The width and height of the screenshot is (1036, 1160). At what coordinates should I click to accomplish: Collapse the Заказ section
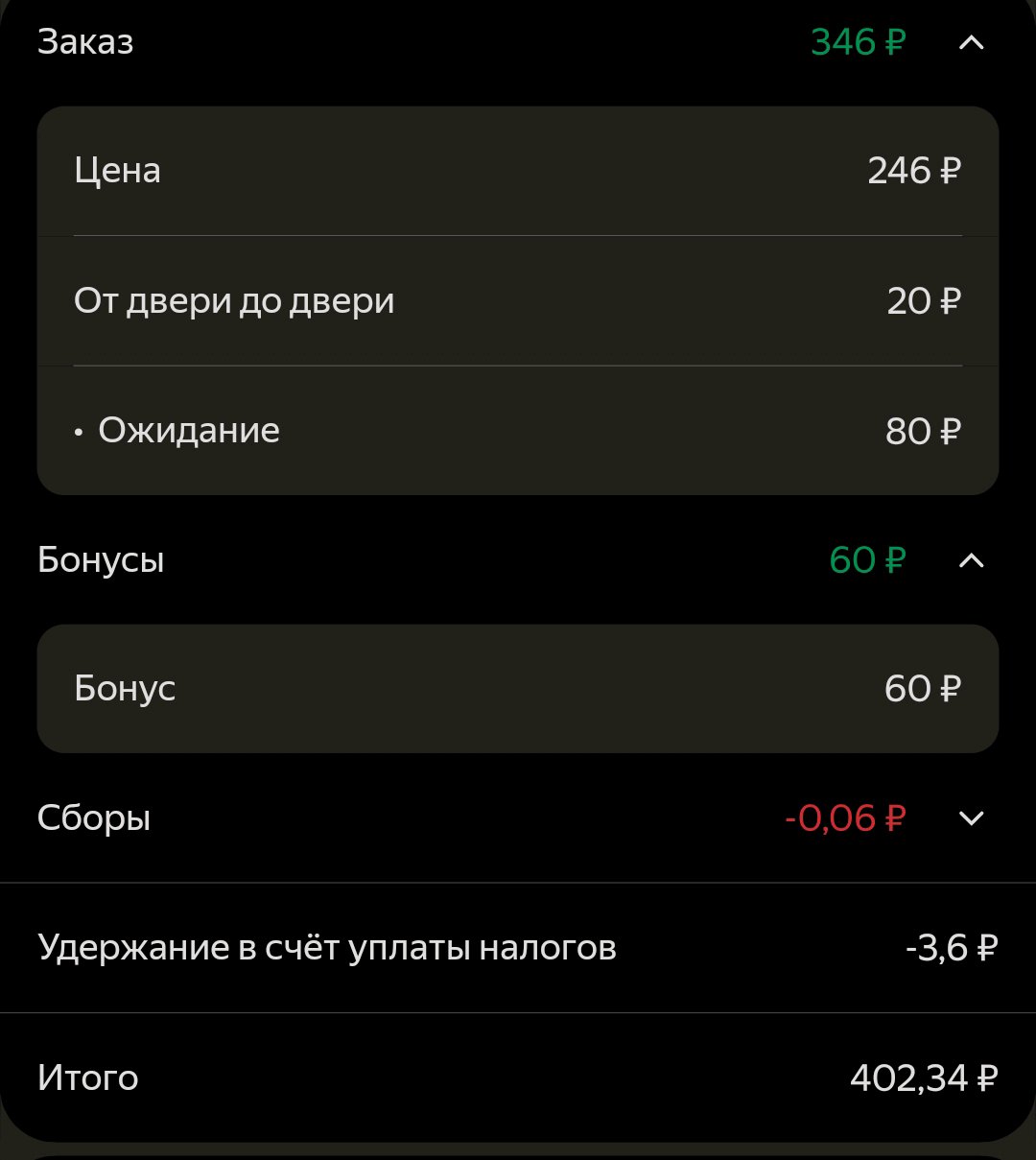[971, 43]
